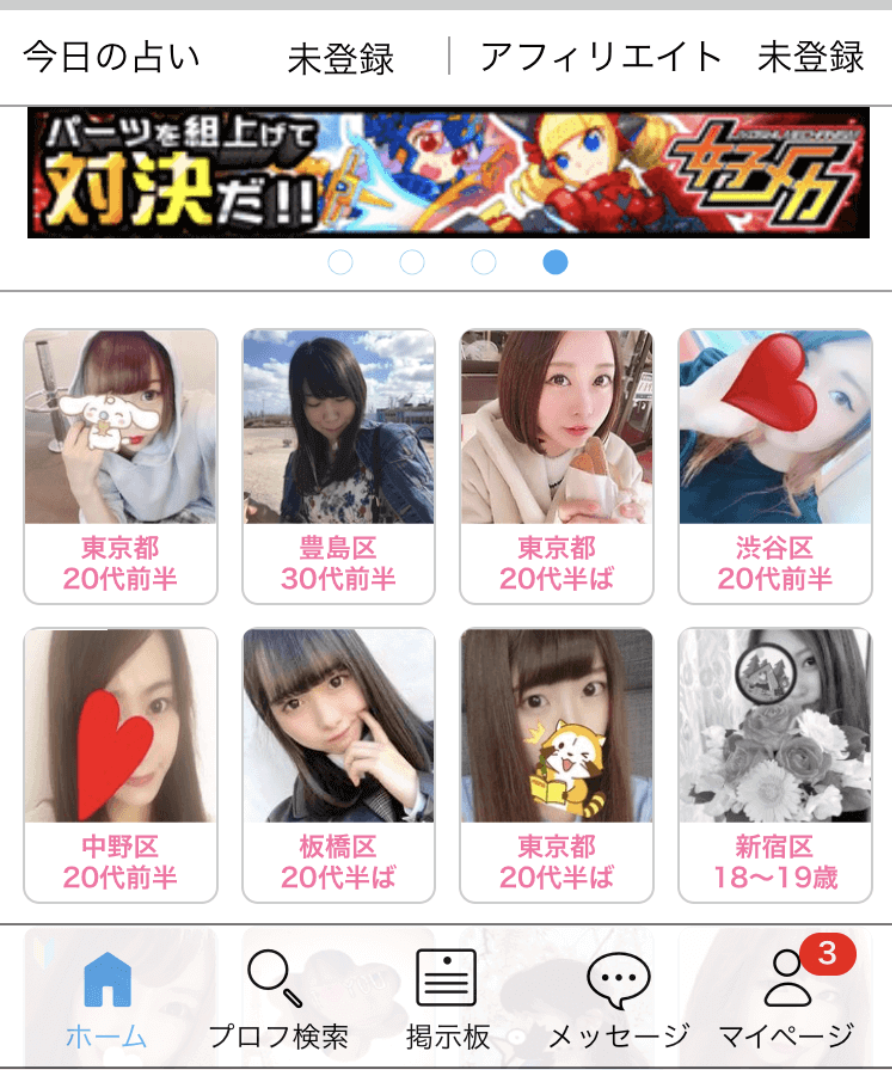
Task: Open 今日の占い fortune section
Action: [x=111, y=56]
